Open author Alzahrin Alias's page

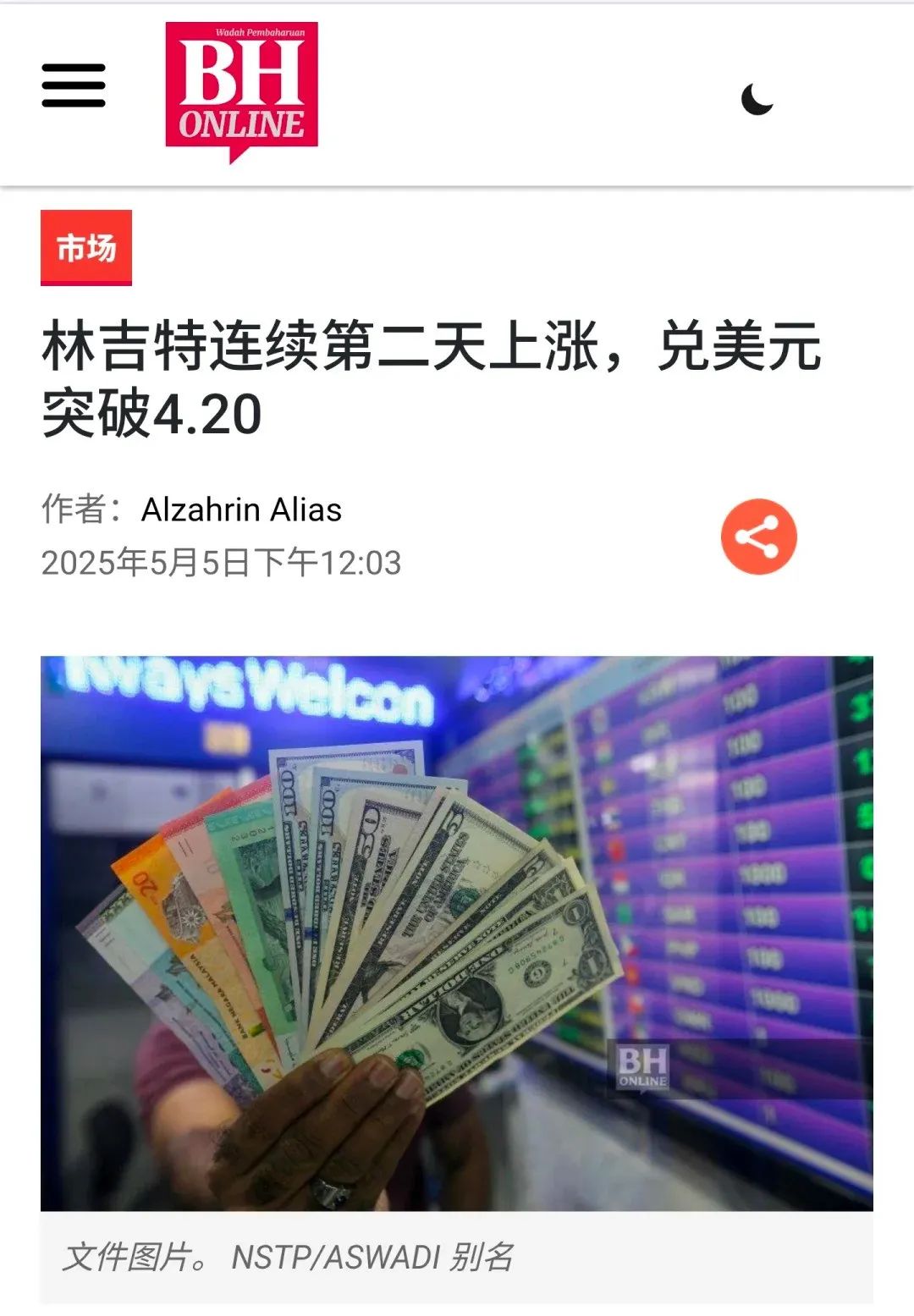(x=241, y=510)
